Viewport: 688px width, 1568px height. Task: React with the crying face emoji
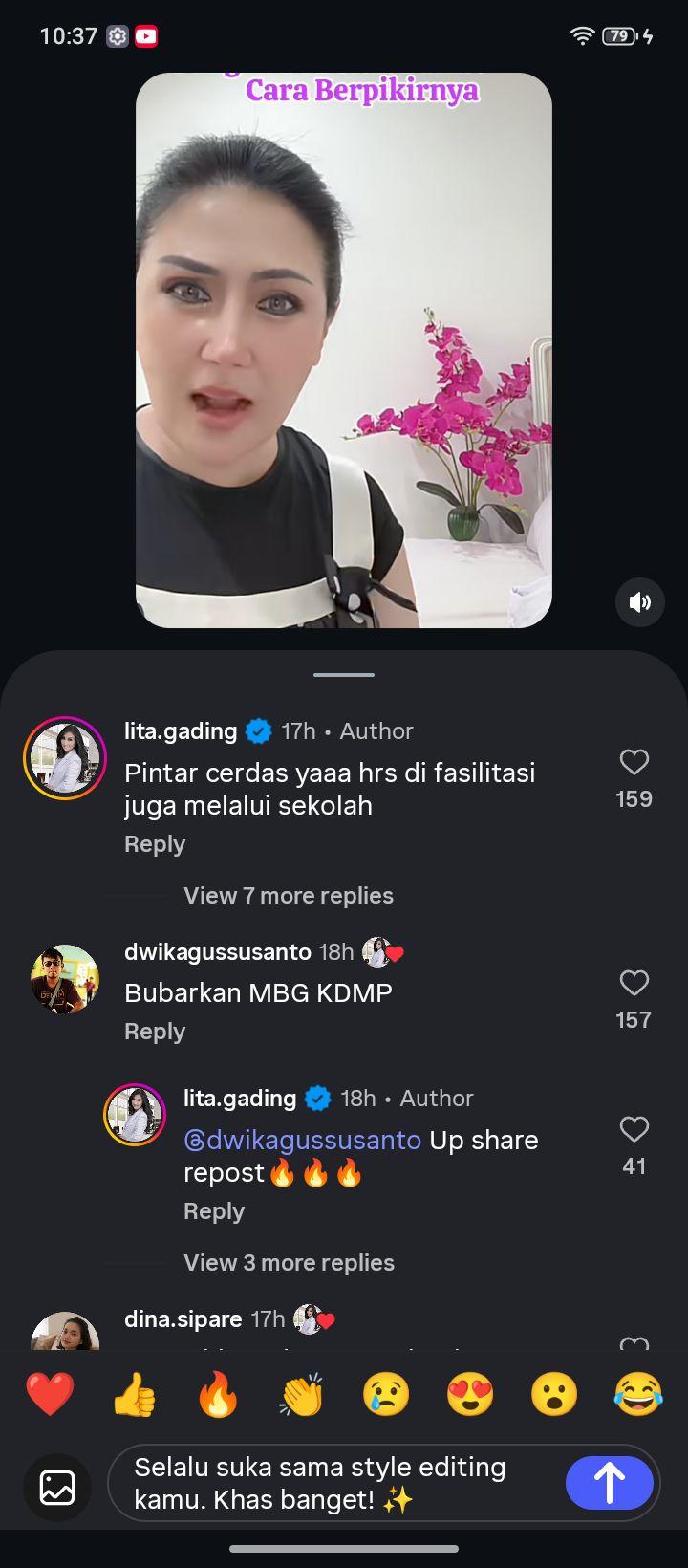point(386,1394)
